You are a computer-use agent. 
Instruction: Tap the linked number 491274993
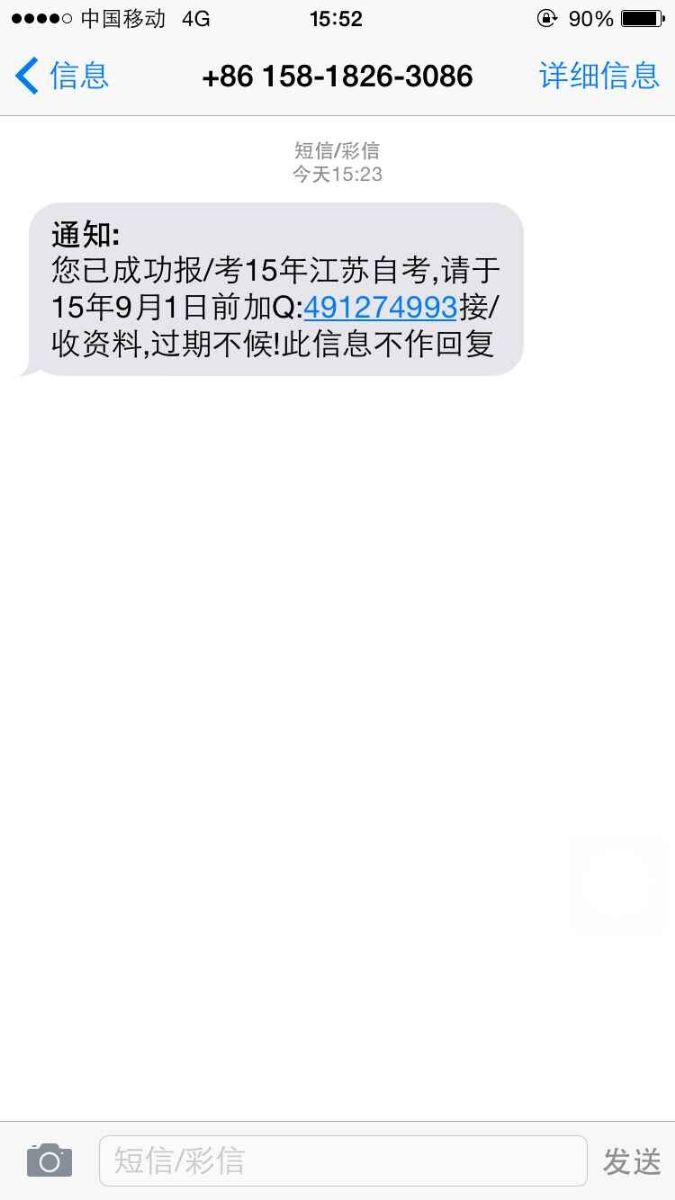tap(380, 306)
